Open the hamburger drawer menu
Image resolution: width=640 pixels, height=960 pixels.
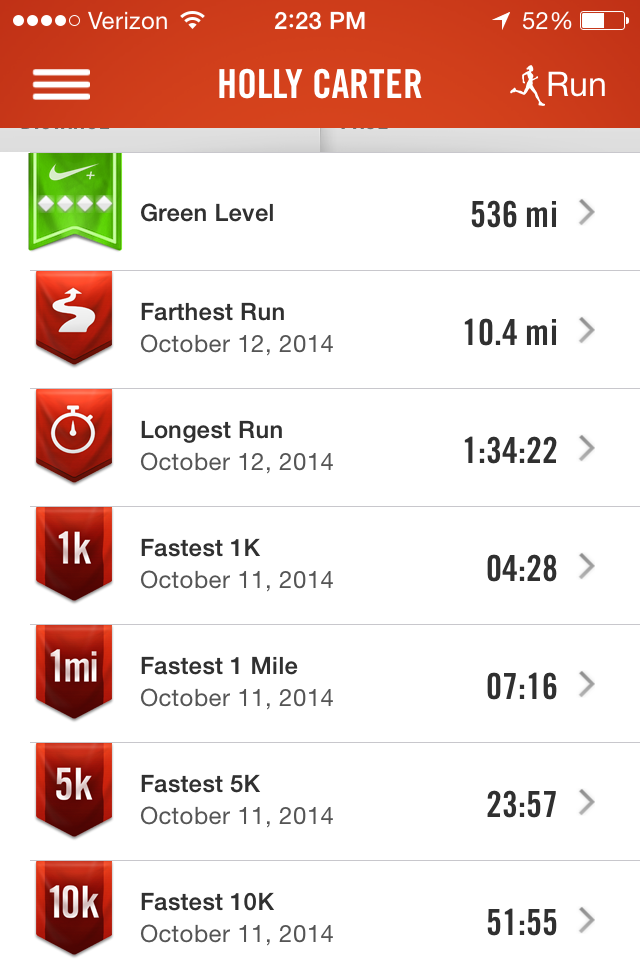[61, 84]
